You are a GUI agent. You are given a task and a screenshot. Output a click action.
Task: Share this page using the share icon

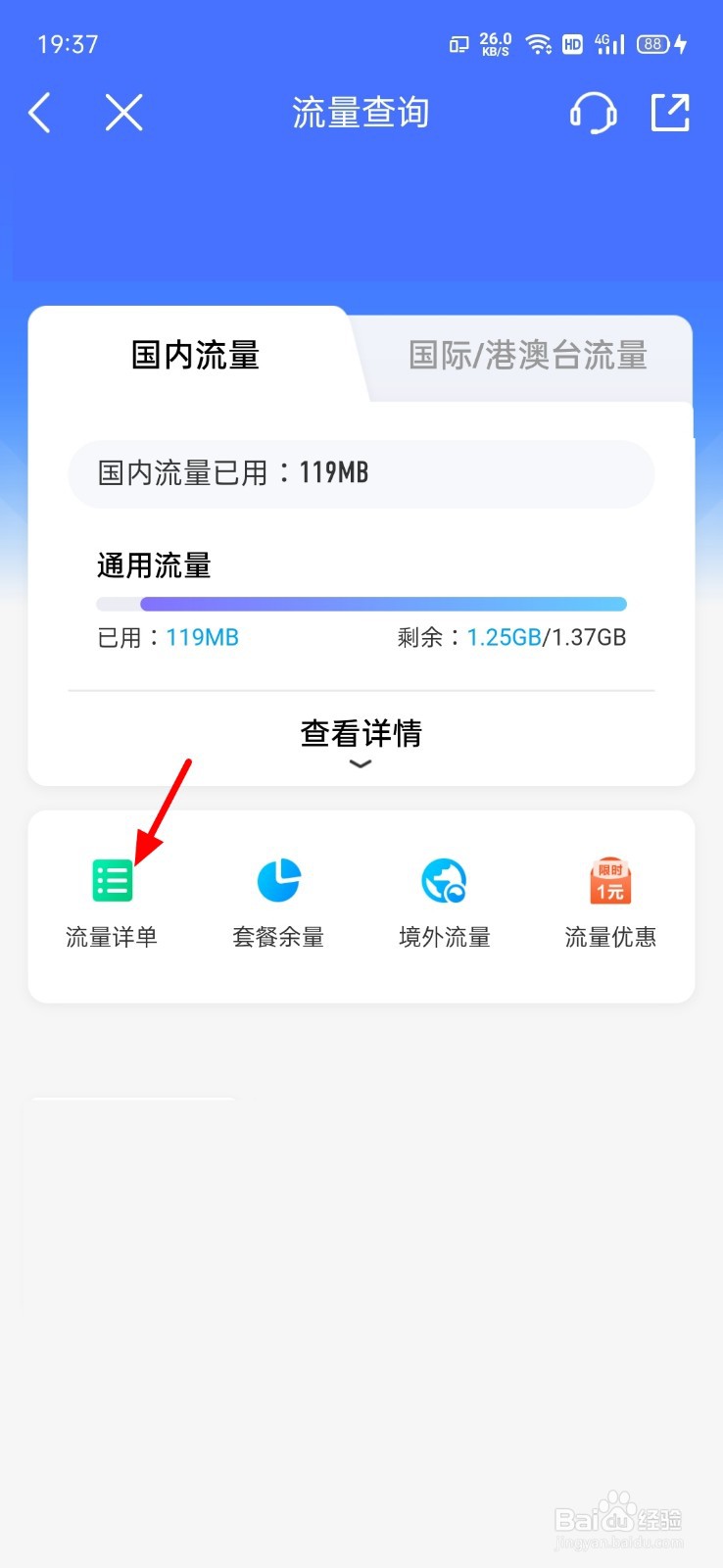671,113
